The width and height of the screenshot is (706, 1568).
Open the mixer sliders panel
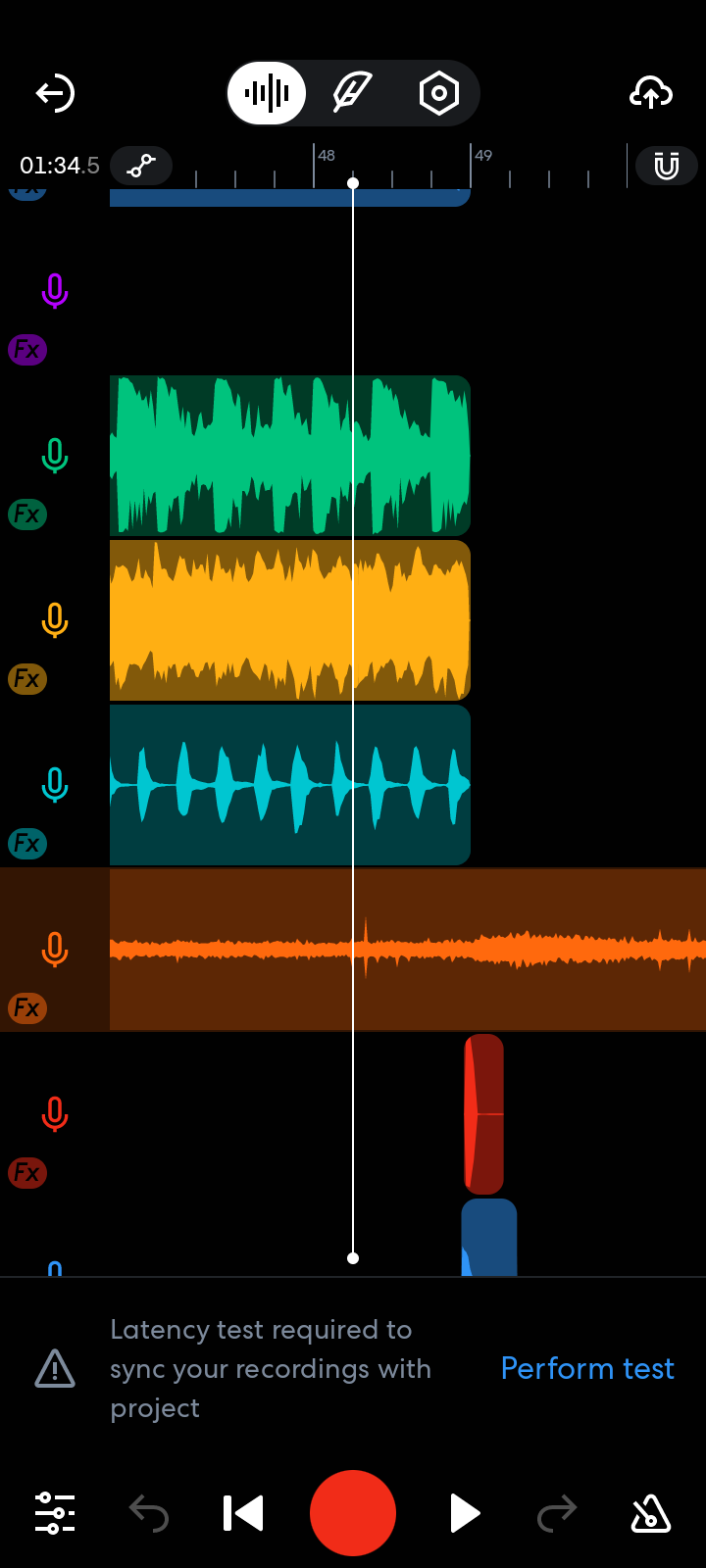pos(55,1513)
